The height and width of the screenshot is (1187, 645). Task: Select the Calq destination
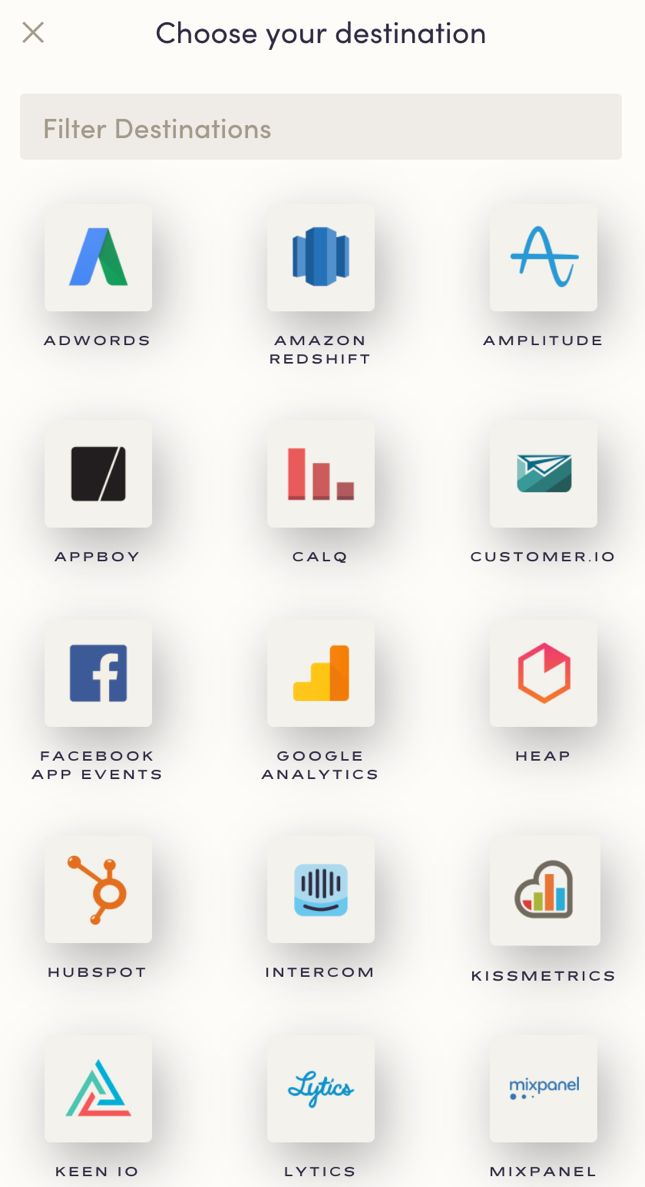click(320, 474)
